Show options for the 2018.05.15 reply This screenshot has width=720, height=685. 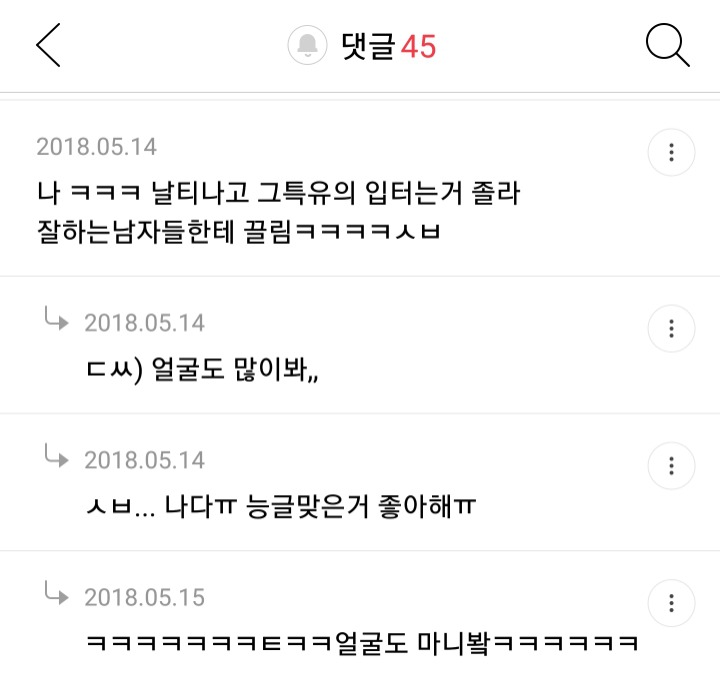point(672,604)
